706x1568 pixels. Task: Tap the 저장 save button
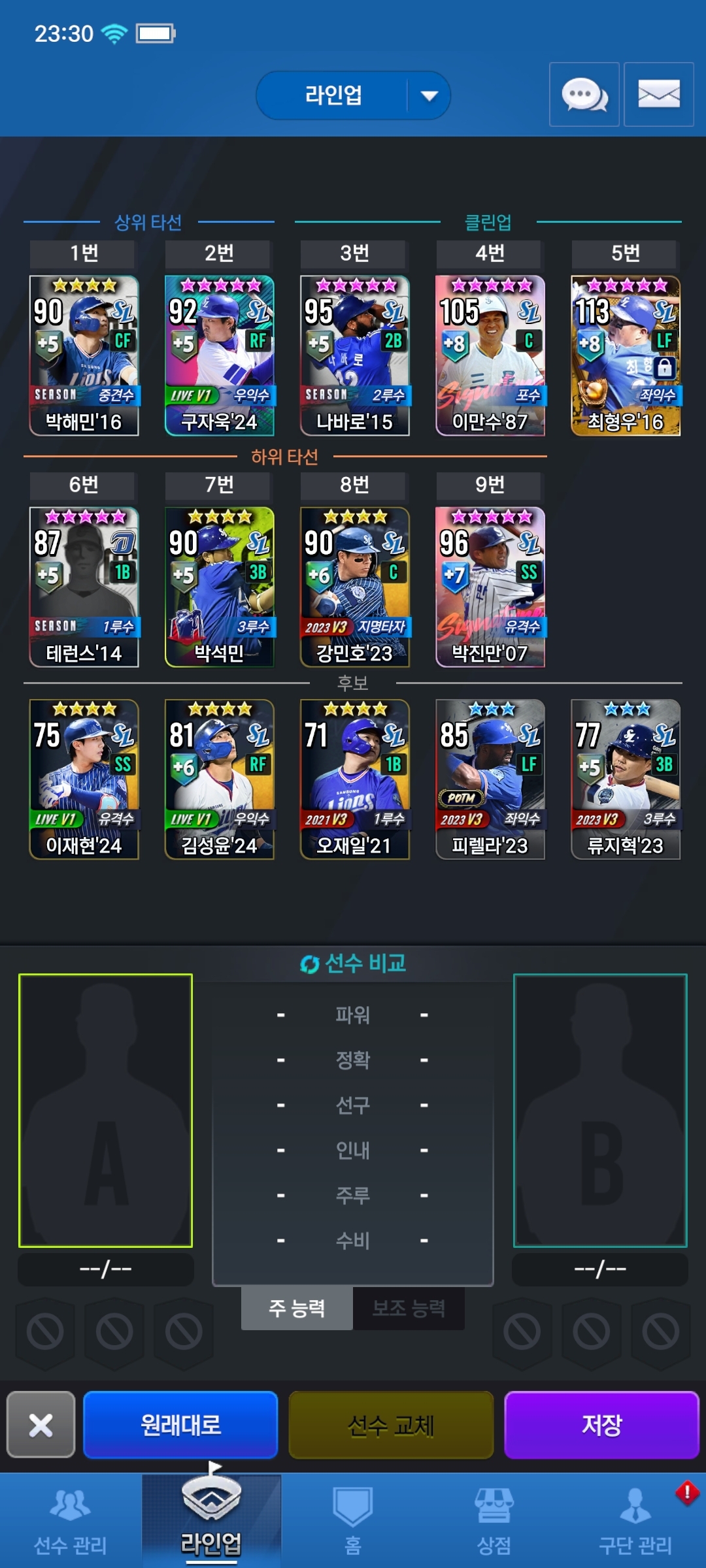pos(601,1425)
